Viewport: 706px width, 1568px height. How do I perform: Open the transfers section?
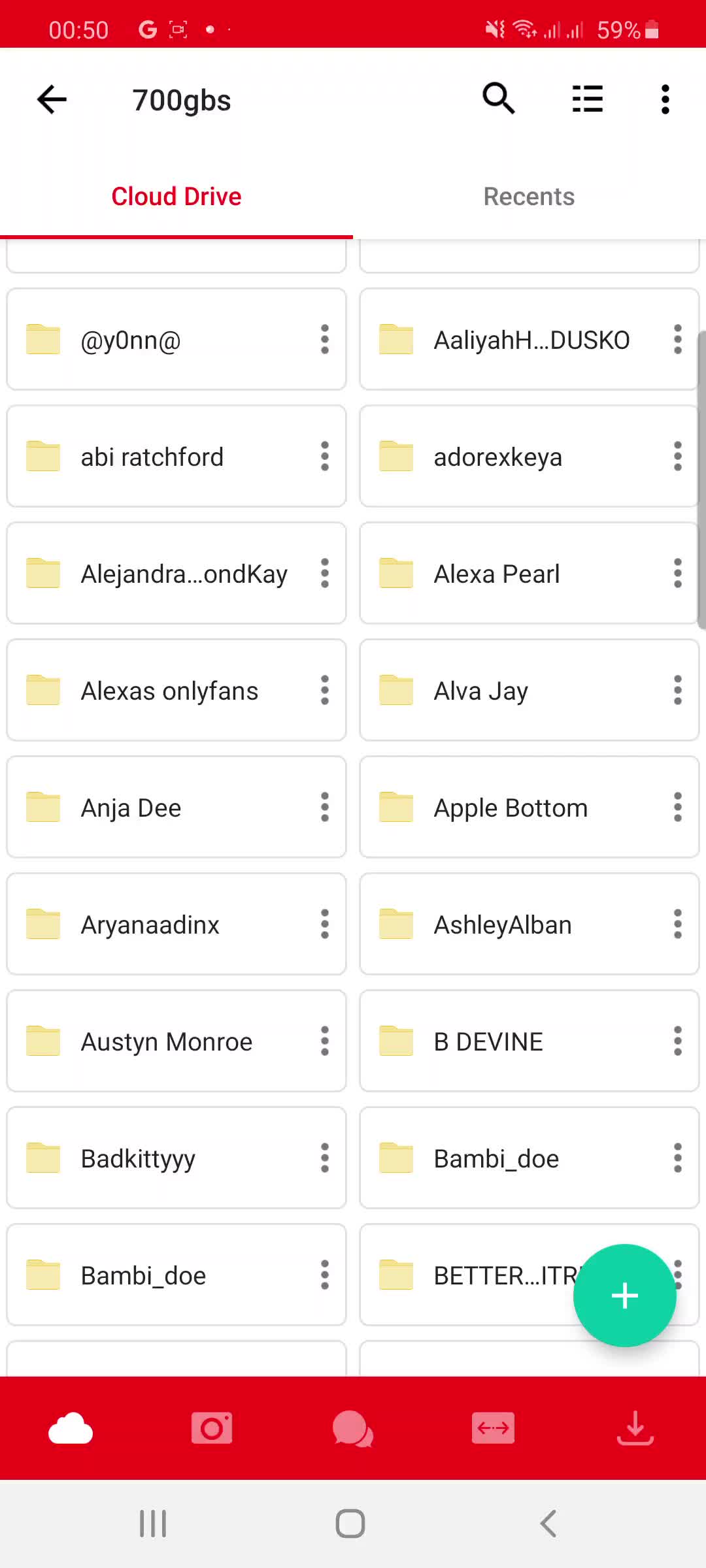pyautogui.click(x=494, y=1428)
